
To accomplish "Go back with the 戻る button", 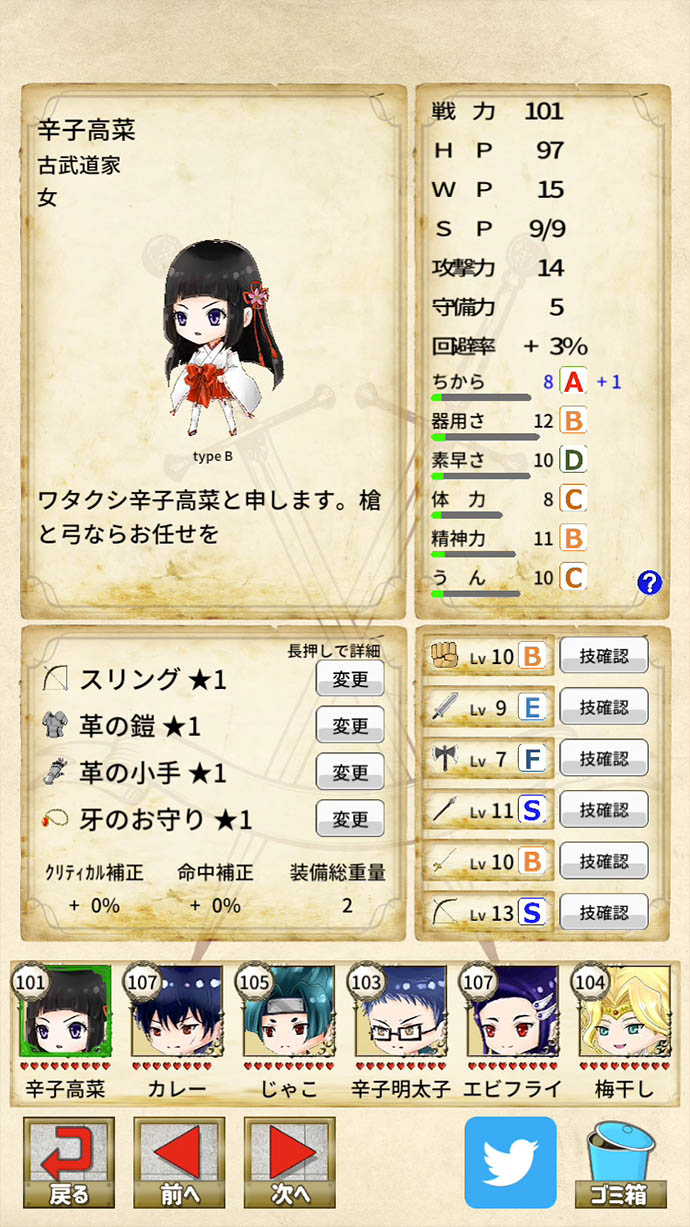I will 68,1162.
